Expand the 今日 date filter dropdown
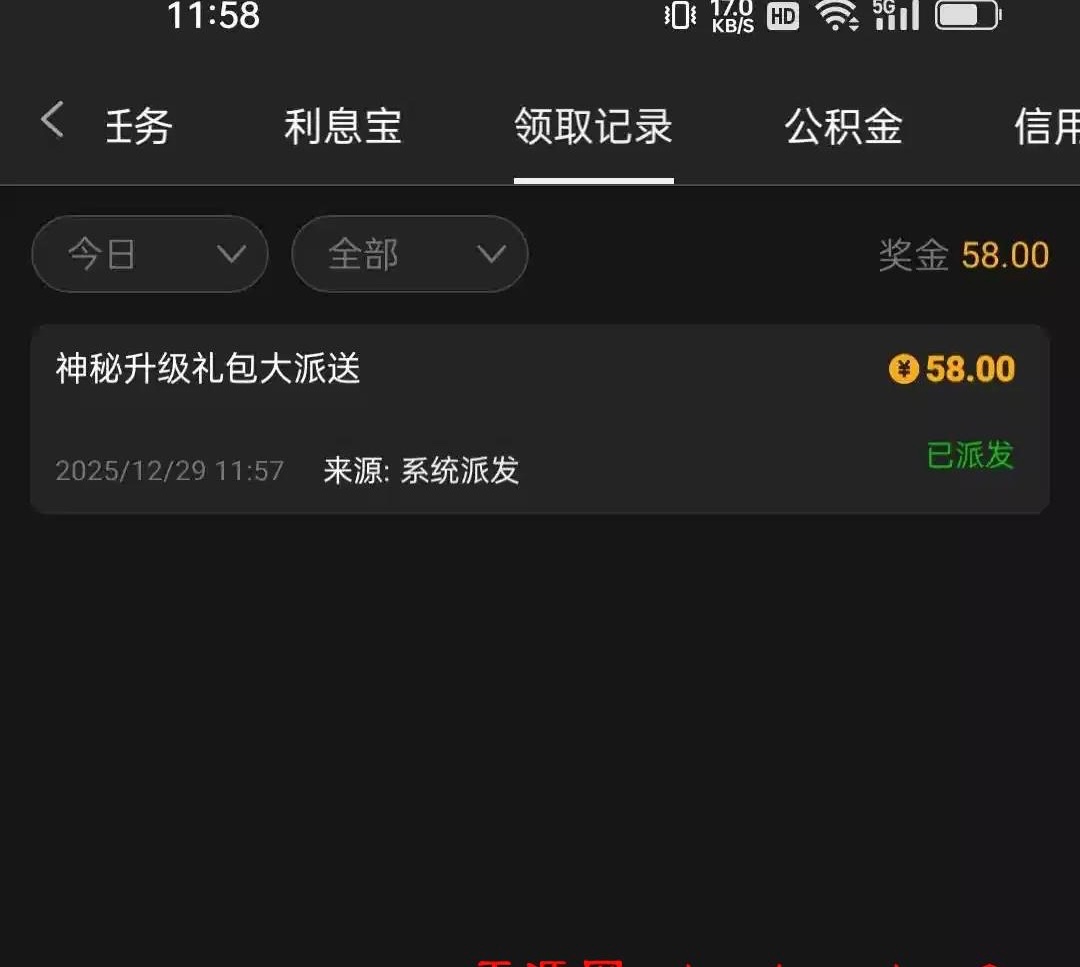The width and height of the screenshot is (1080, 967). point(150,255)
